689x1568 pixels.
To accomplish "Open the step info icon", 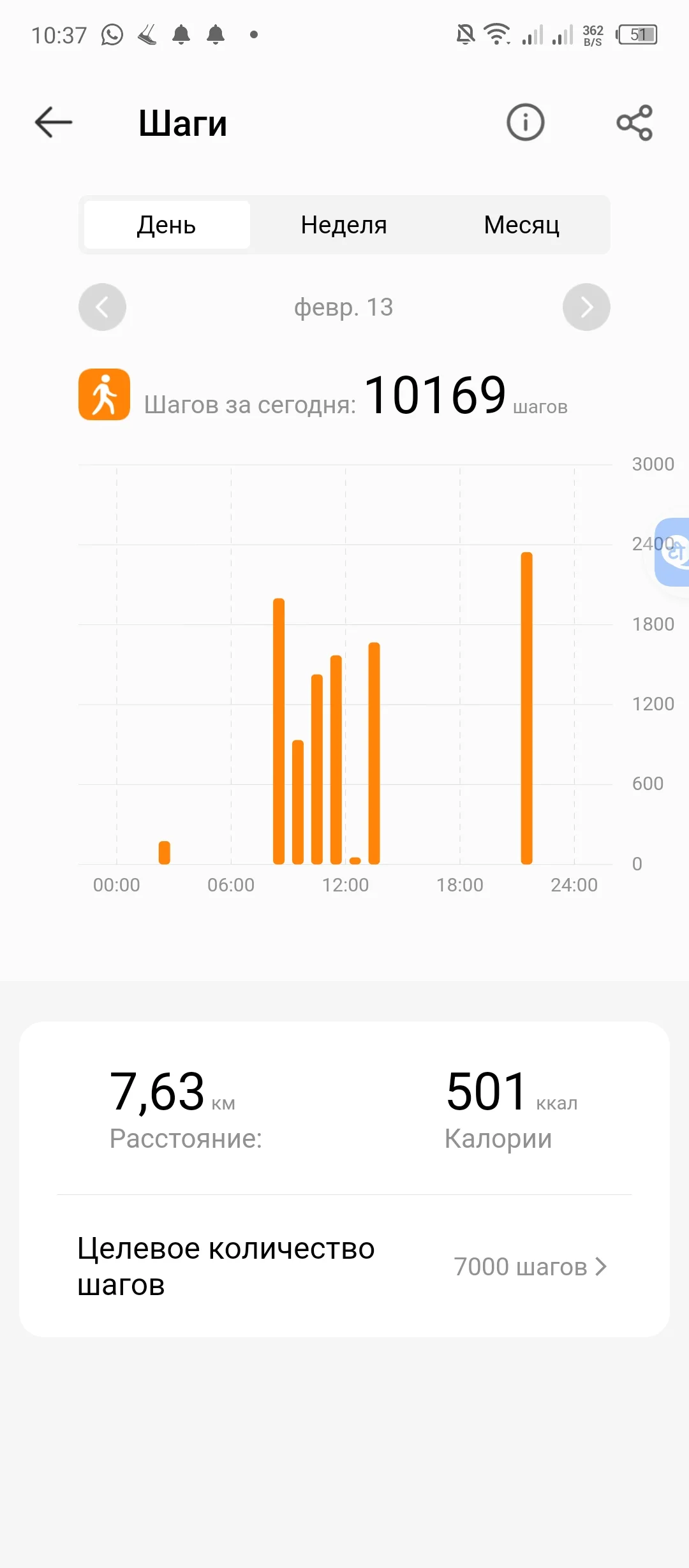I will [525, 122].
